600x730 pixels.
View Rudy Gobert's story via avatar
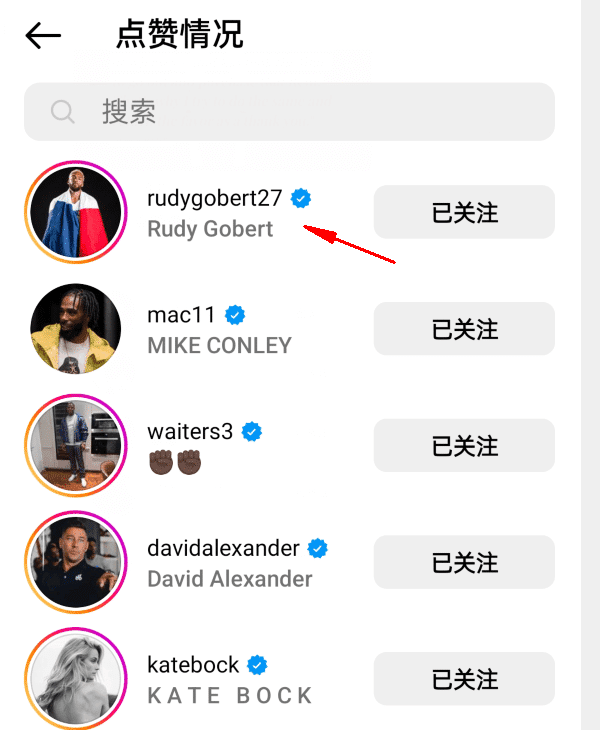point(76,212)
